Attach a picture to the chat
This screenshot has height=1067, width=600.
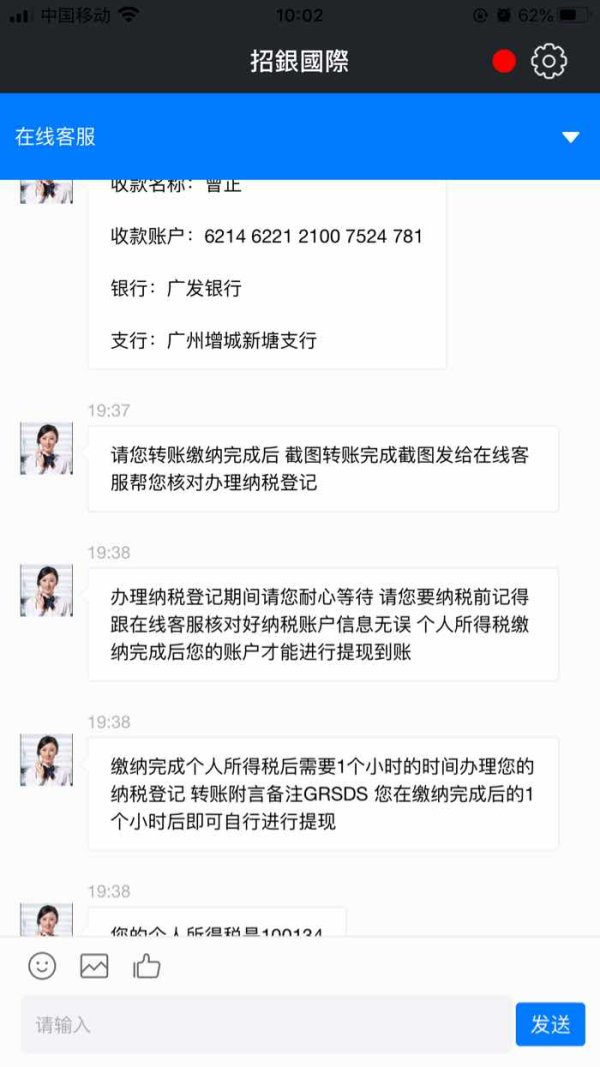coord(94,966)
